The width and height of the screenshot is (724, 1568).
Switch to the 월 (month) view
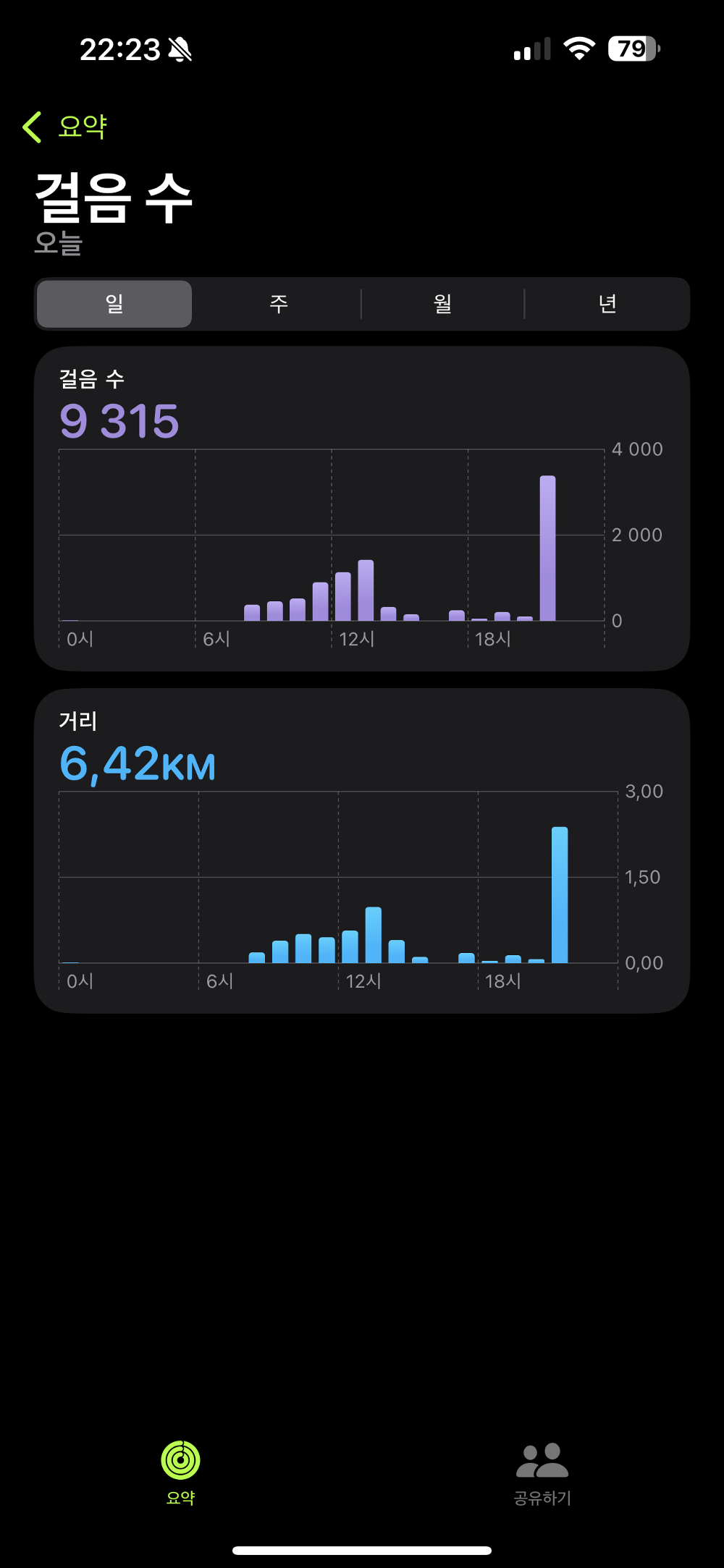tap(443, 304)
